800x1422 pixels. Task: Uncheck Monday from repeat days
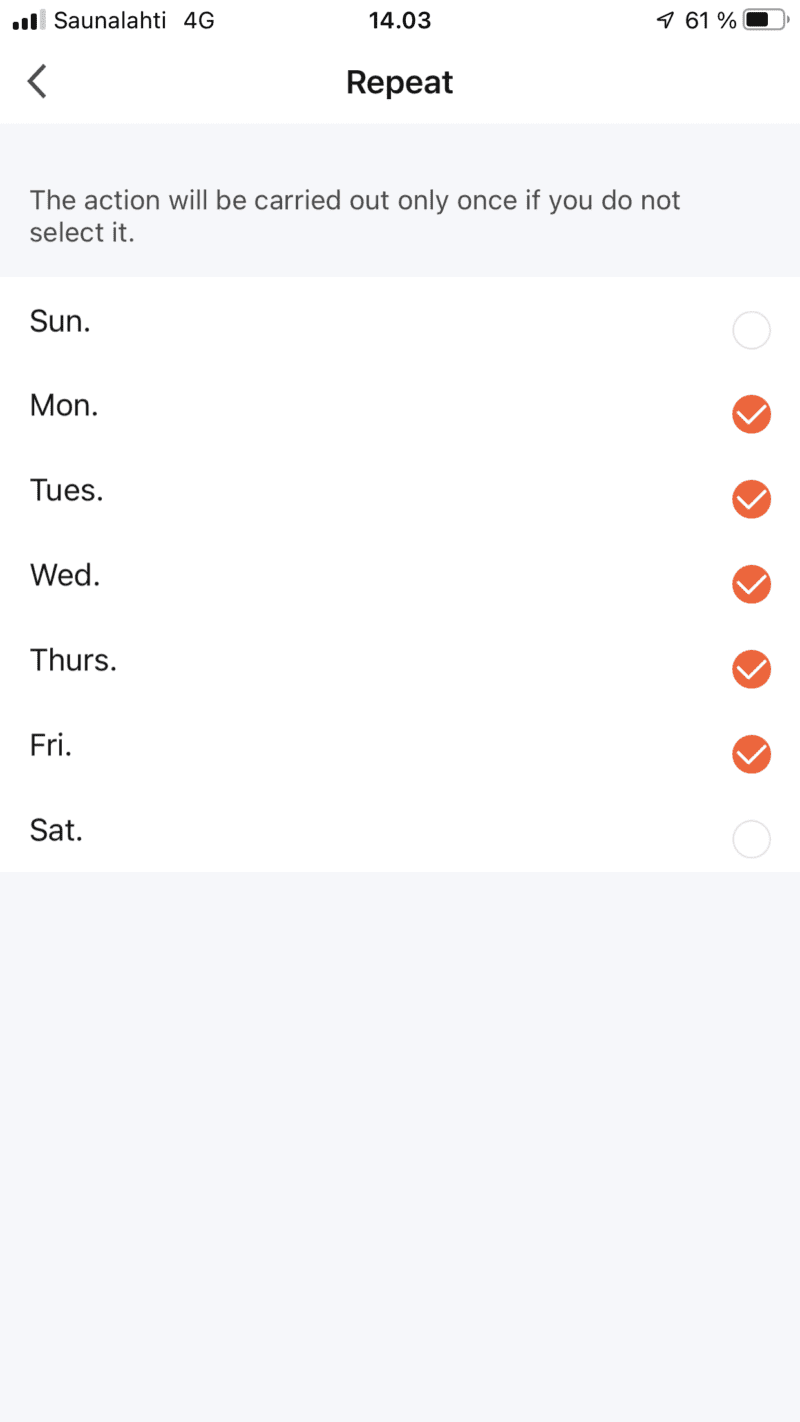click(751, 414)
